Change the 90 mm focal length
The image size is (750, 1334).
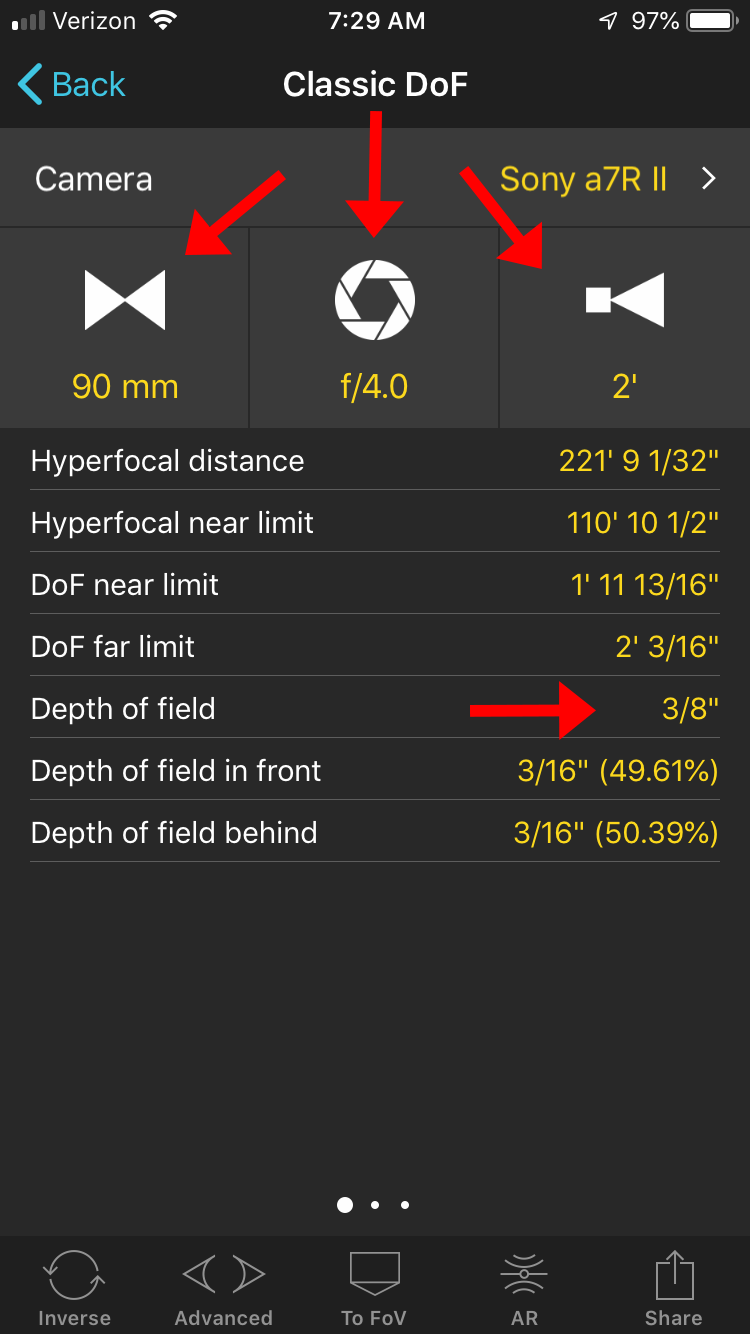tap(124, 328)
